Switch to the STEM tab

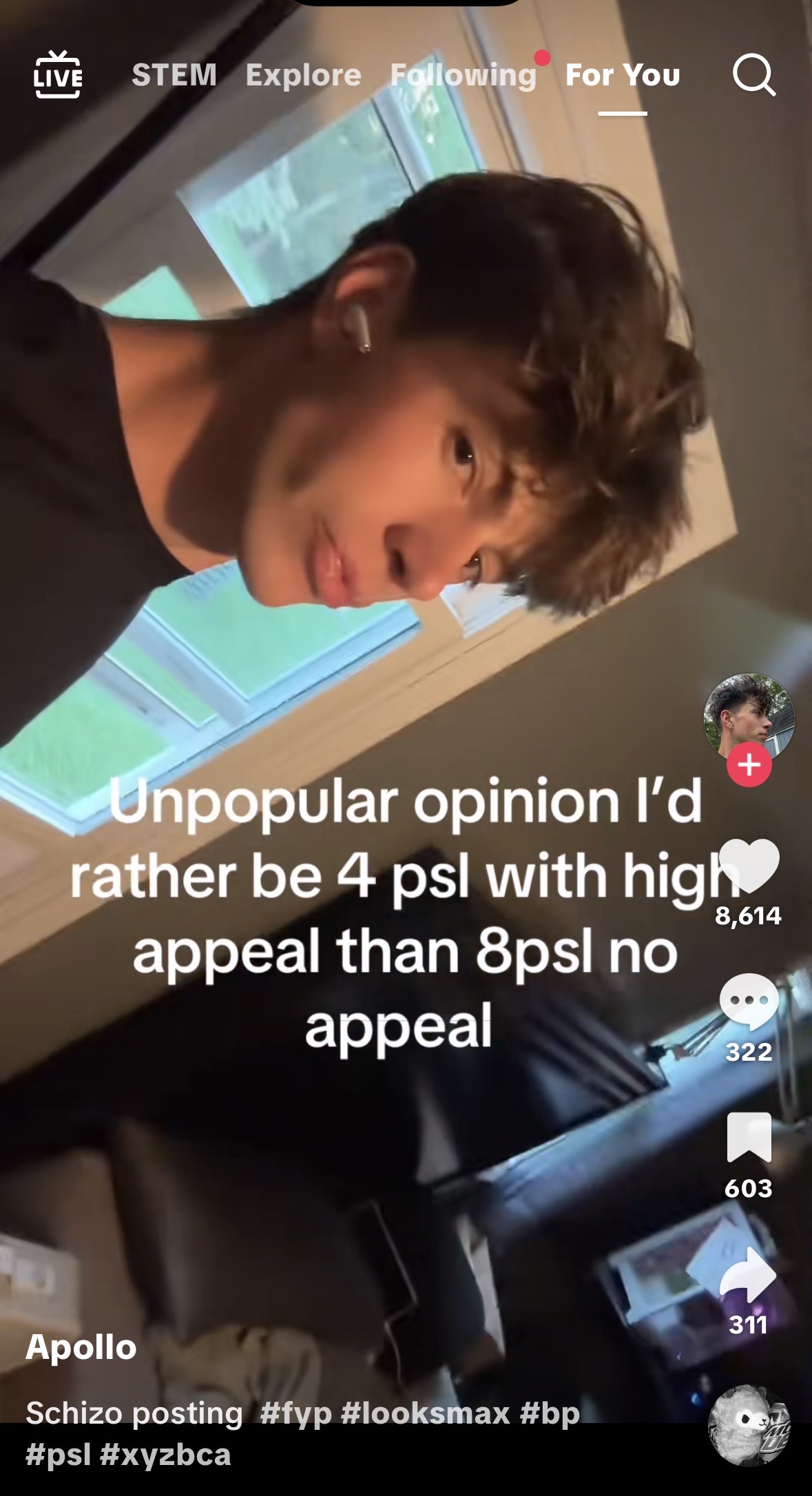[x=174, y=75]
